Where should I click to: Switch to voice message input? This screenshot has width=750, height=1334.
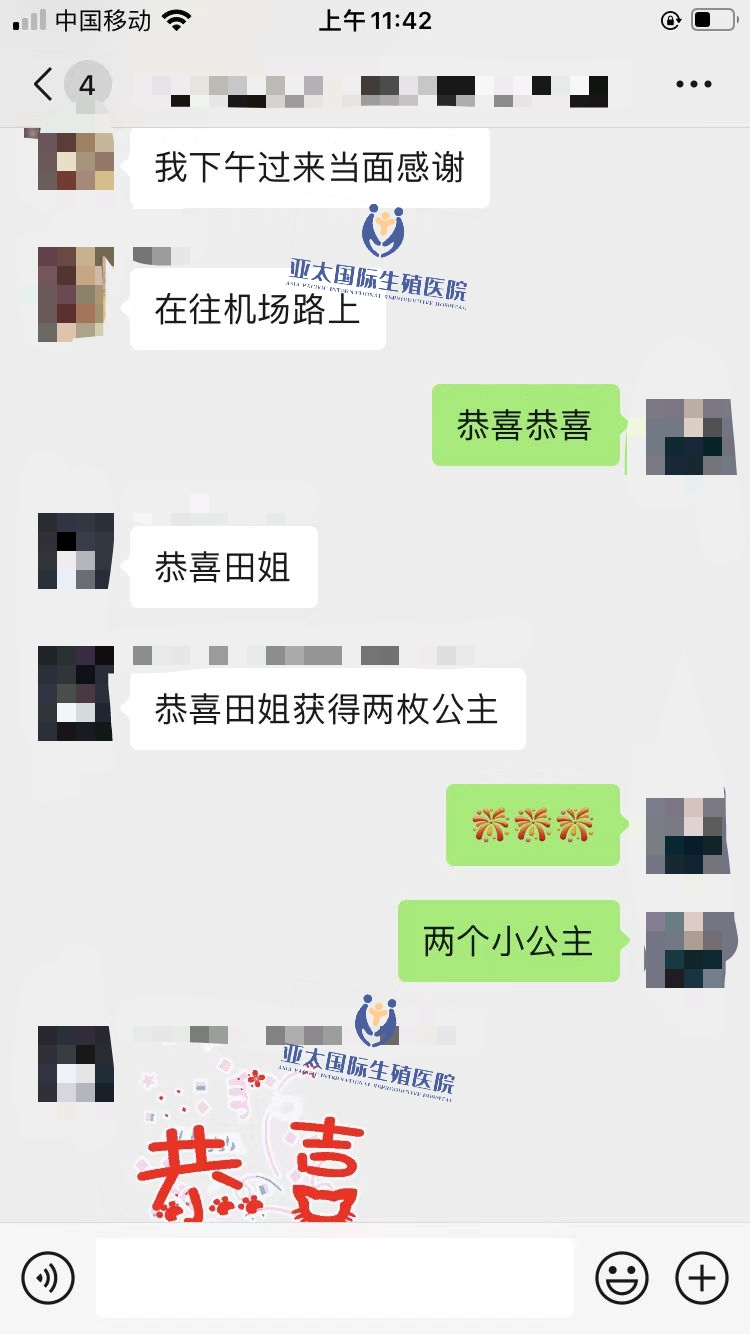click(x=48, y=1277)
